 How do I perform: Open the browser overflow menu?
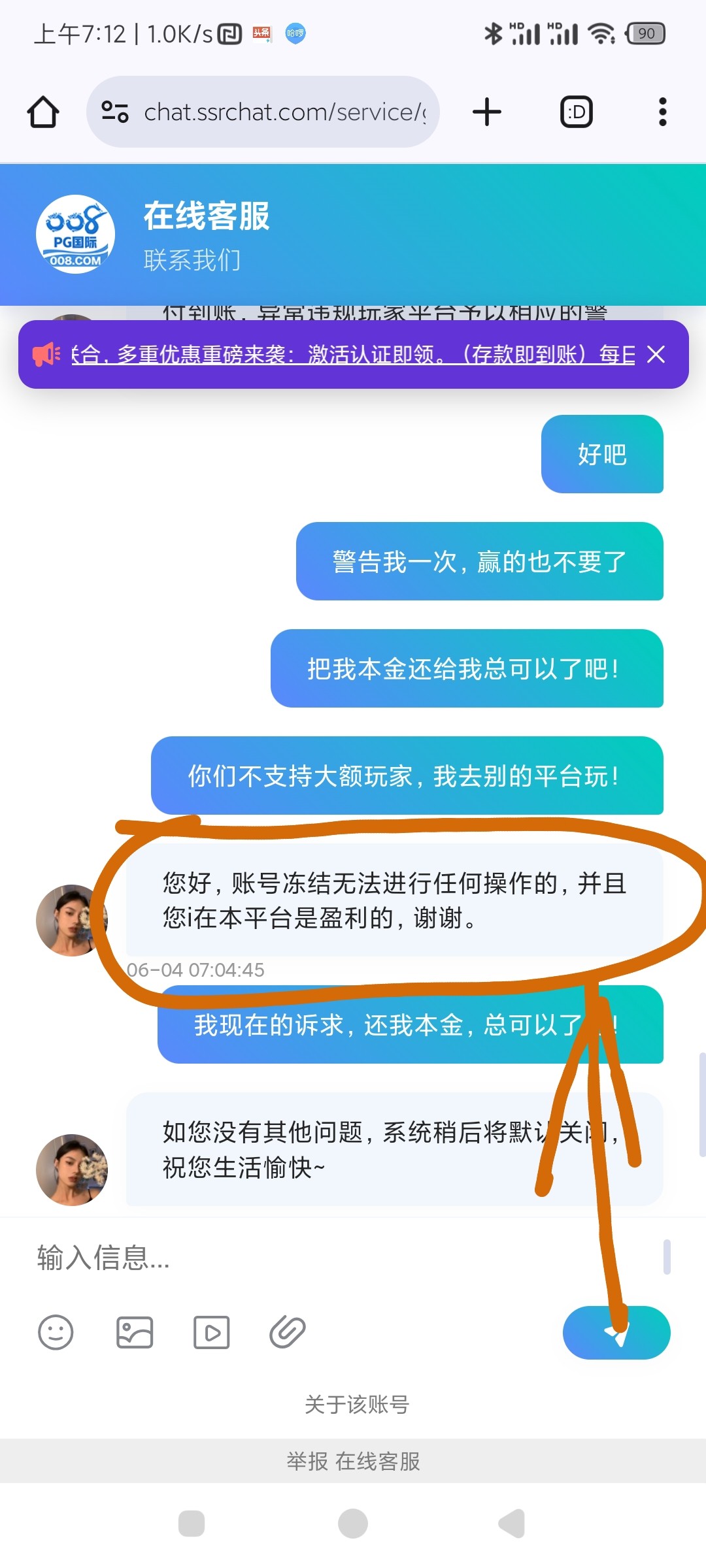pyautogui.click(x=662, y=112)
